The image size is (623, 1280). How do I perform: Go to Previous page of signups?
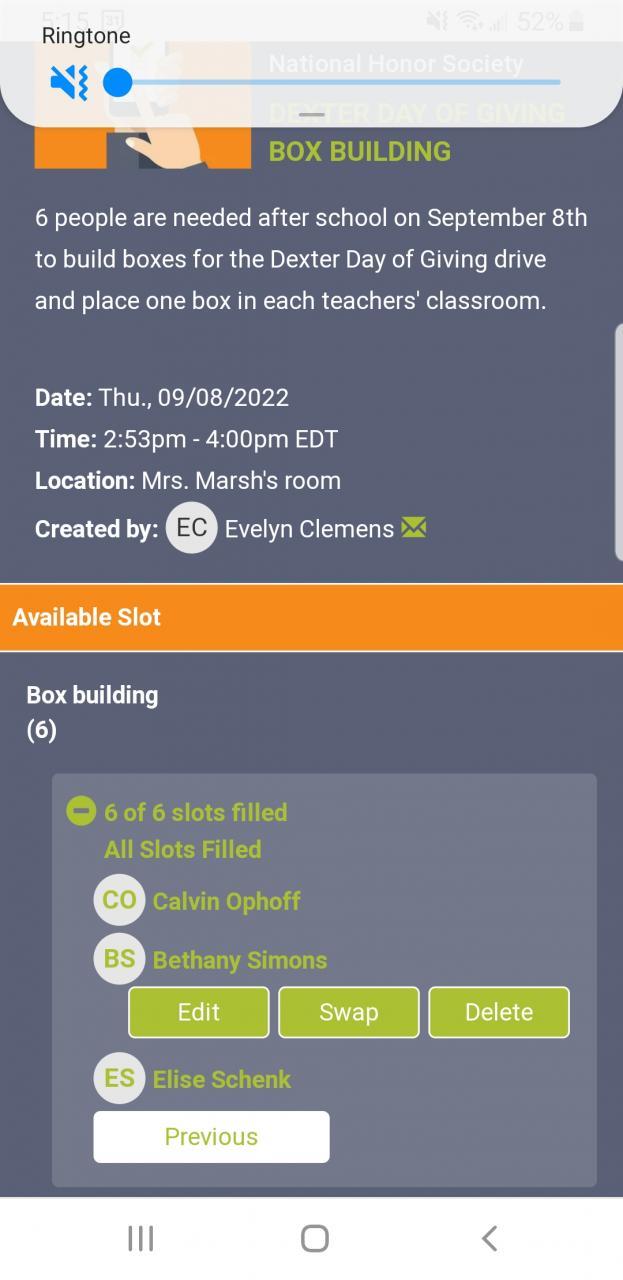(x=211, y=1136)
